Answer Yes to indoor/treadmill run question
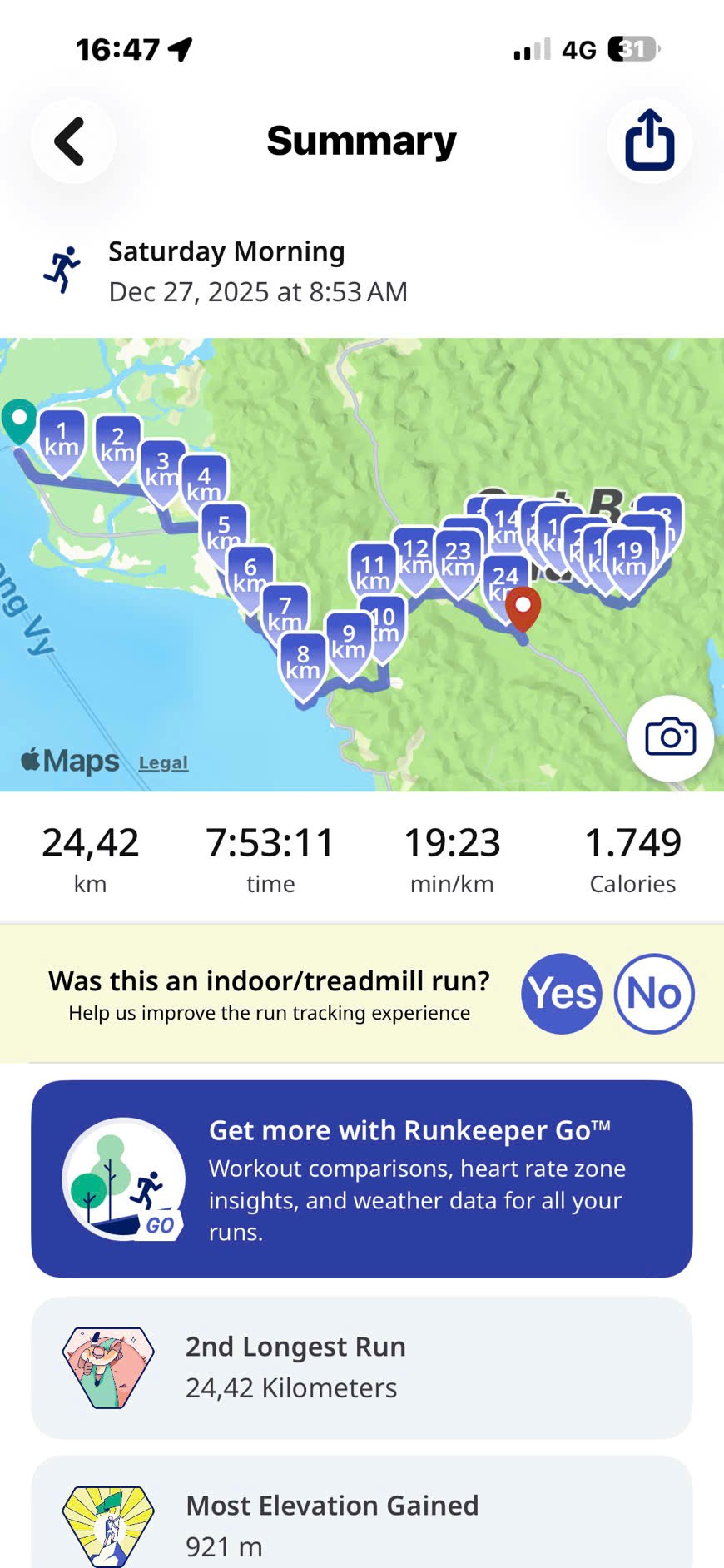 562,993
